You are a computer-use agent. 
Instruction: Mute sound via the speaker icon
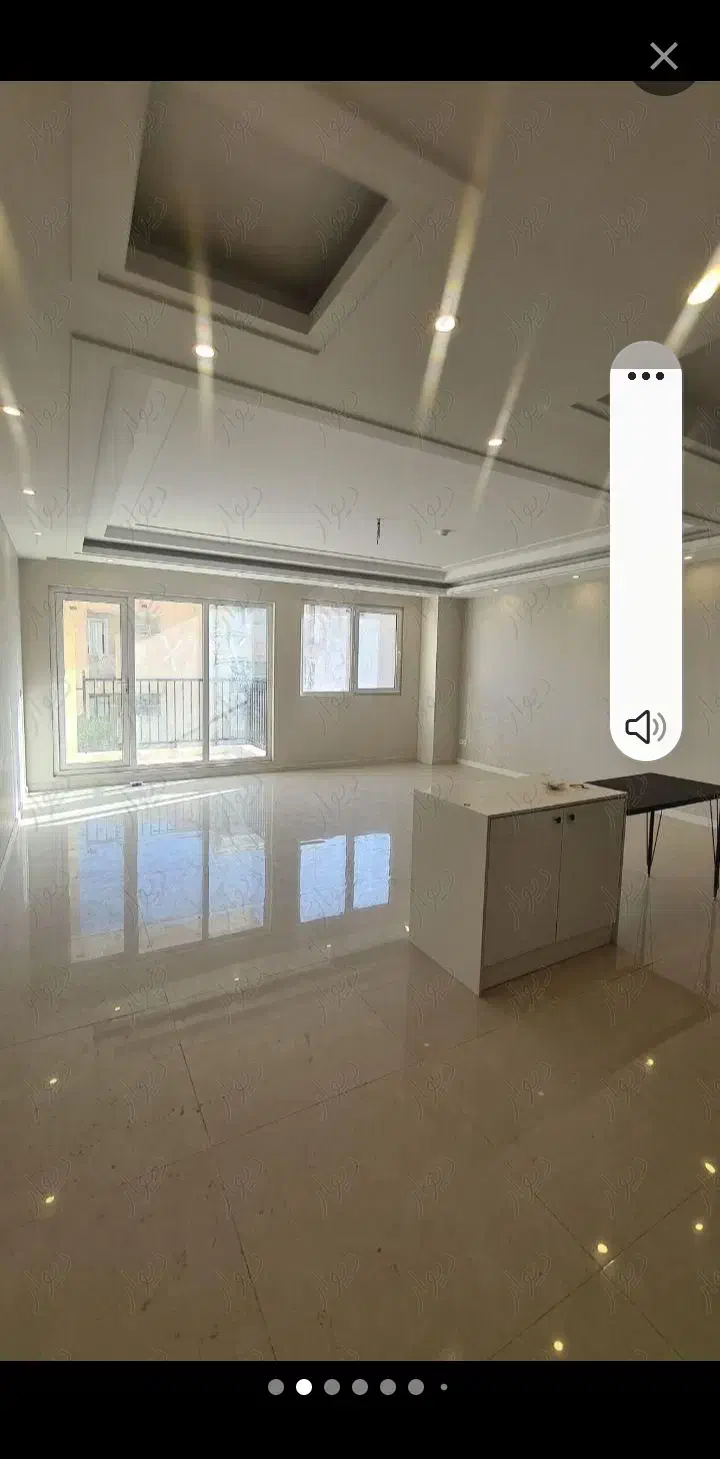(x=645, y=727)
